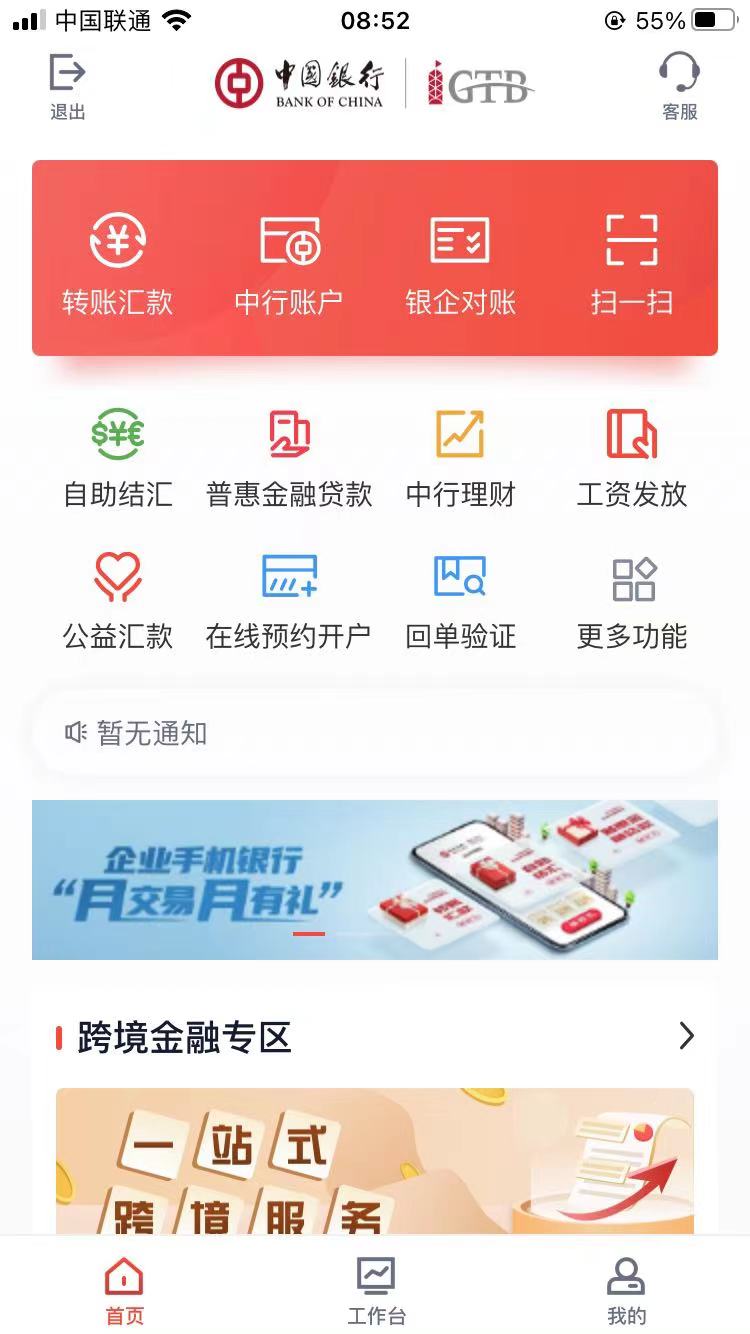Open the 客服 customer service icon
750x1334 pixels.
679,85
